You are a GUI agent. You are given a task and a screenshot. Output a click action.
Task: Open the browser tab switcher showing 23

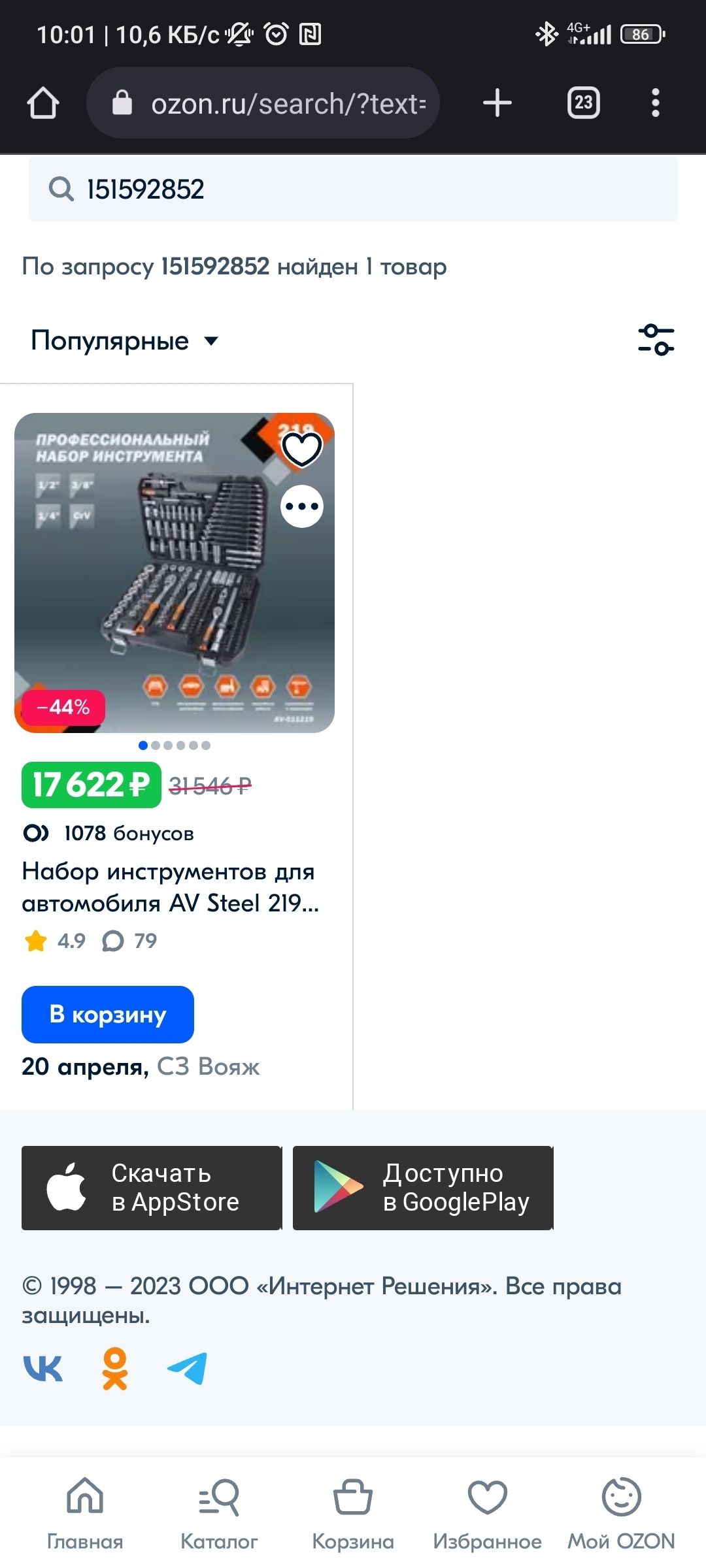(583, 103)
